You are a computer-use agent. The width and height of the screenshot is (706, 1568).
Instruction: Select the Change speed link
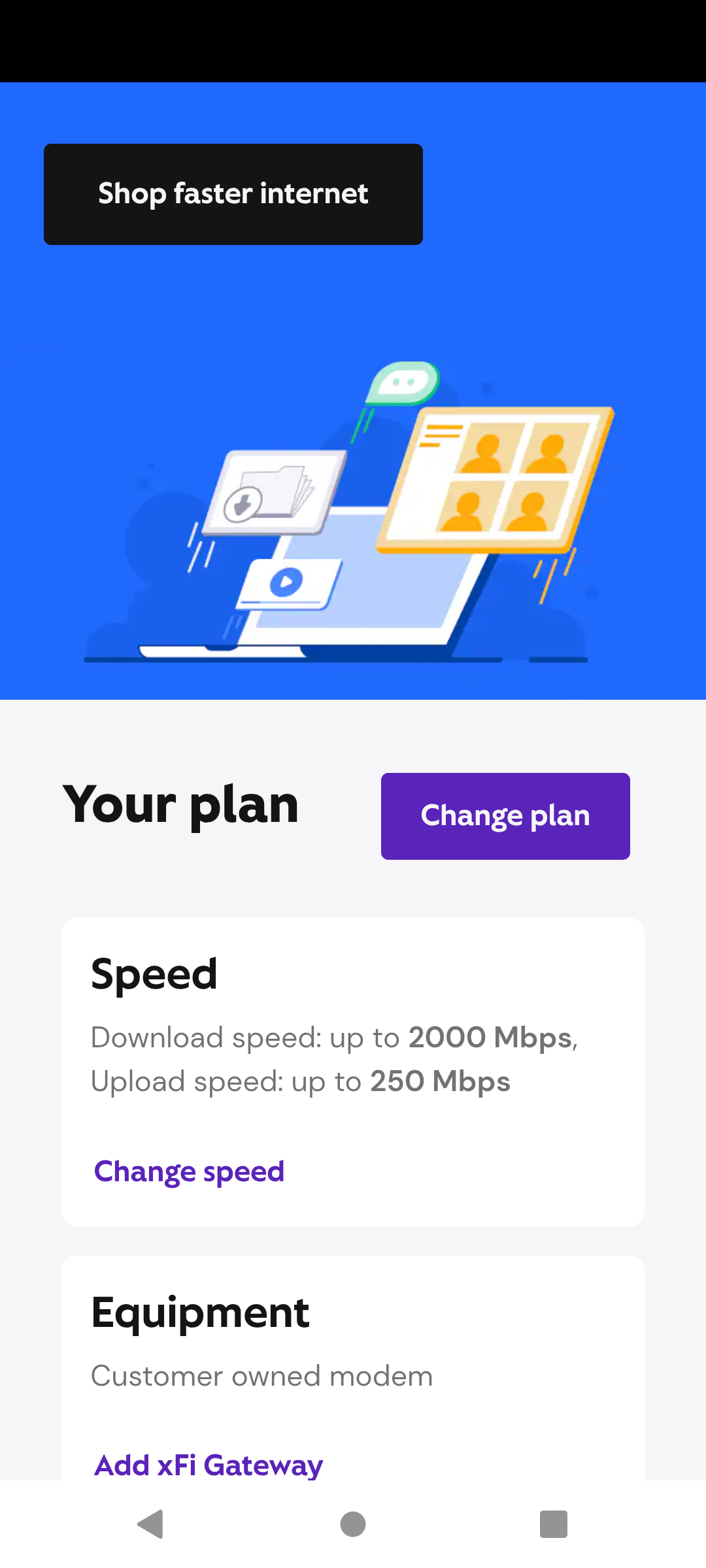click(x=189, y=1171)
